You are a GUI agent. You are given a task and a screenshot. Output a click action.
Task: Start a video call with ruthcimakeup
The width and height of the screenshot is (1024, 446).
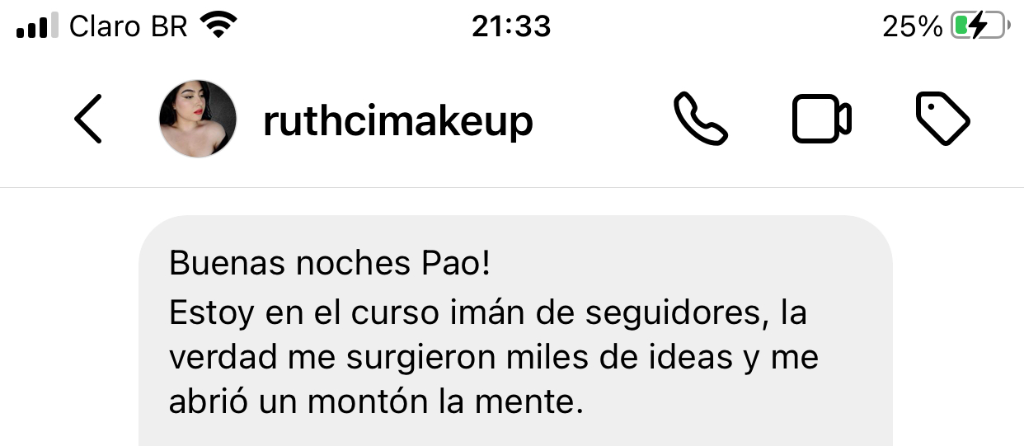pos(822,120)
